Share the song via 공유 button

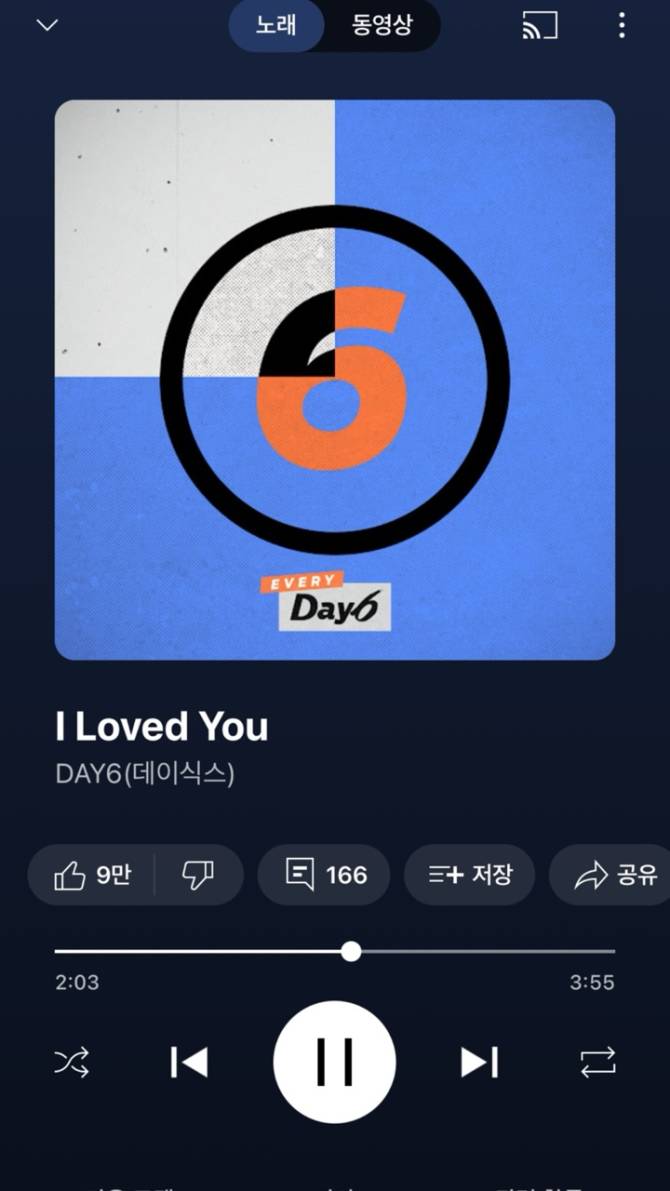tap(615, 875)
